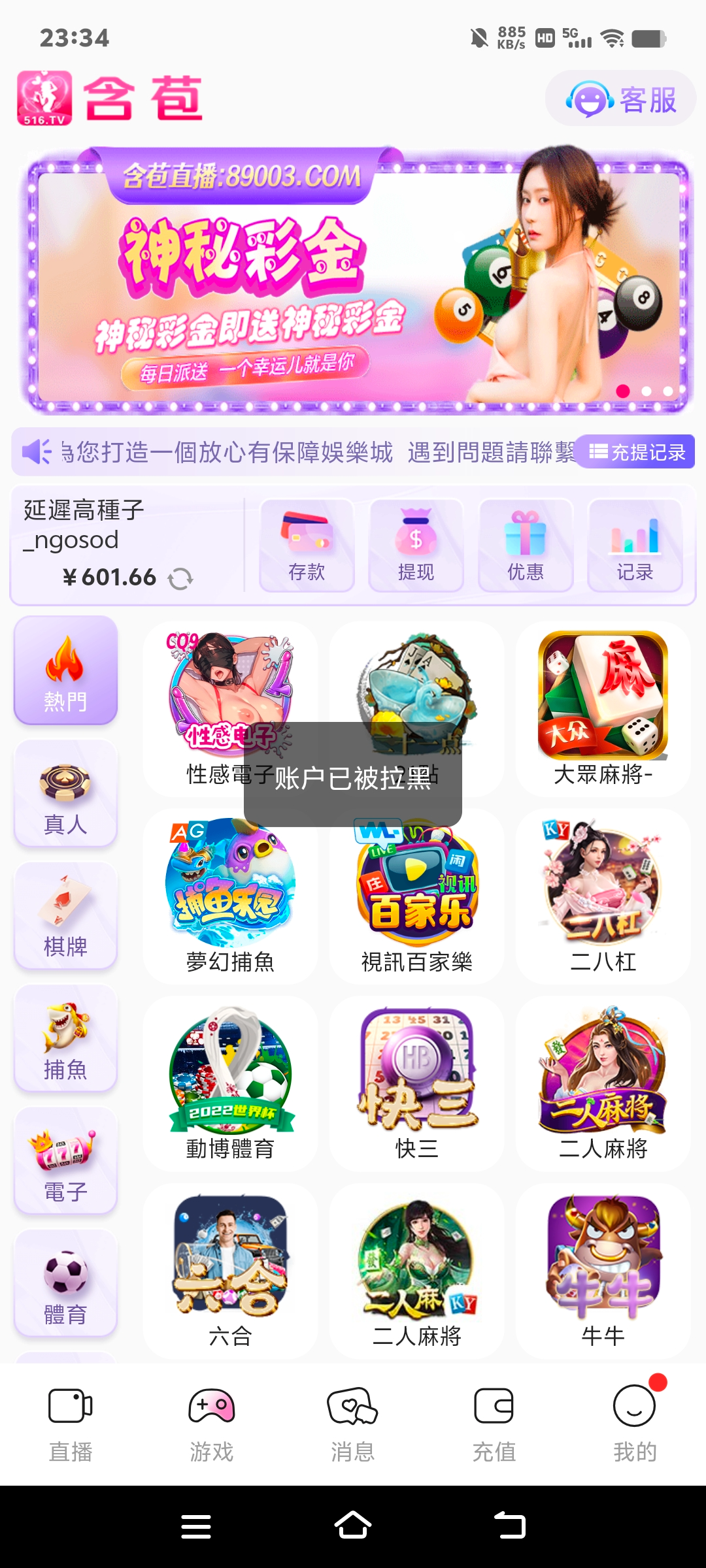The image size is (706, 1568).
Task: Launch the 夢幻捕魚 game
Action: pyautogui.click(x=230, y=896)
